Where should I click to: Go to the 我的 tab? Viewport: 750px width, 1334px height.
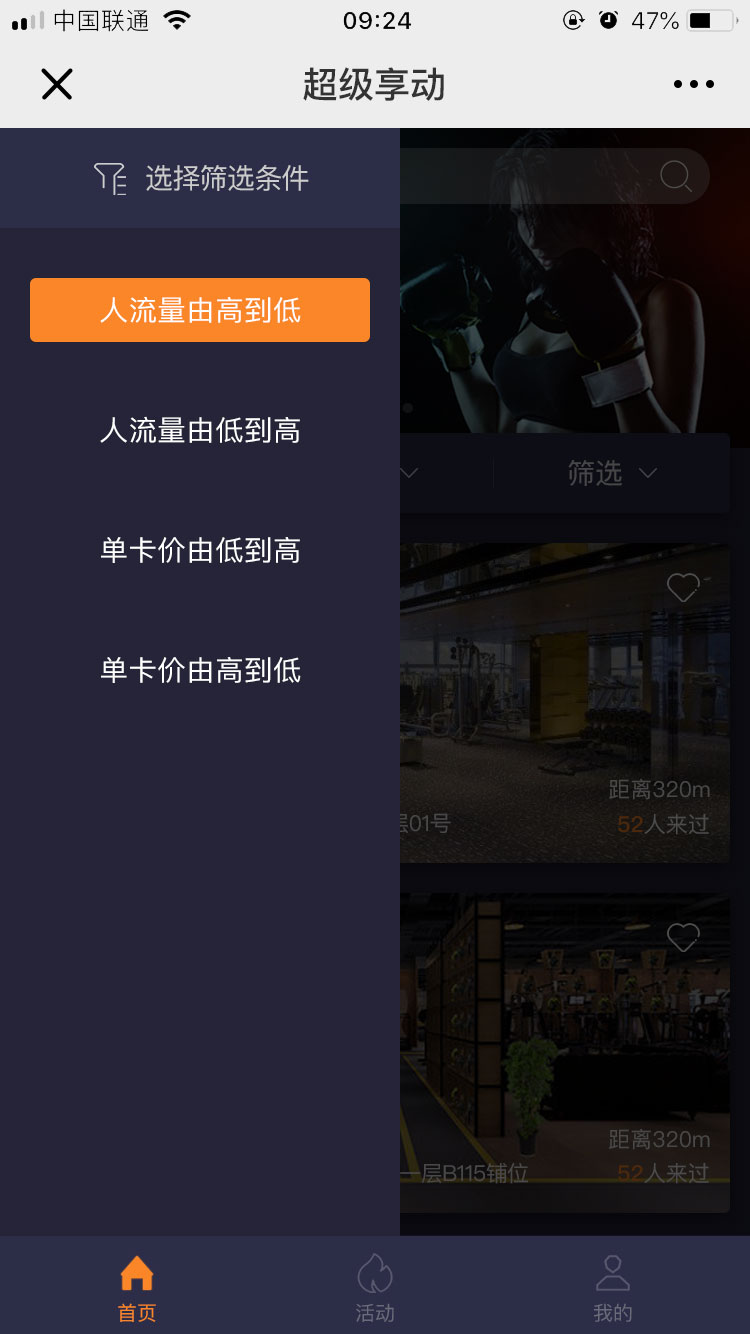tap(612, 1288)
